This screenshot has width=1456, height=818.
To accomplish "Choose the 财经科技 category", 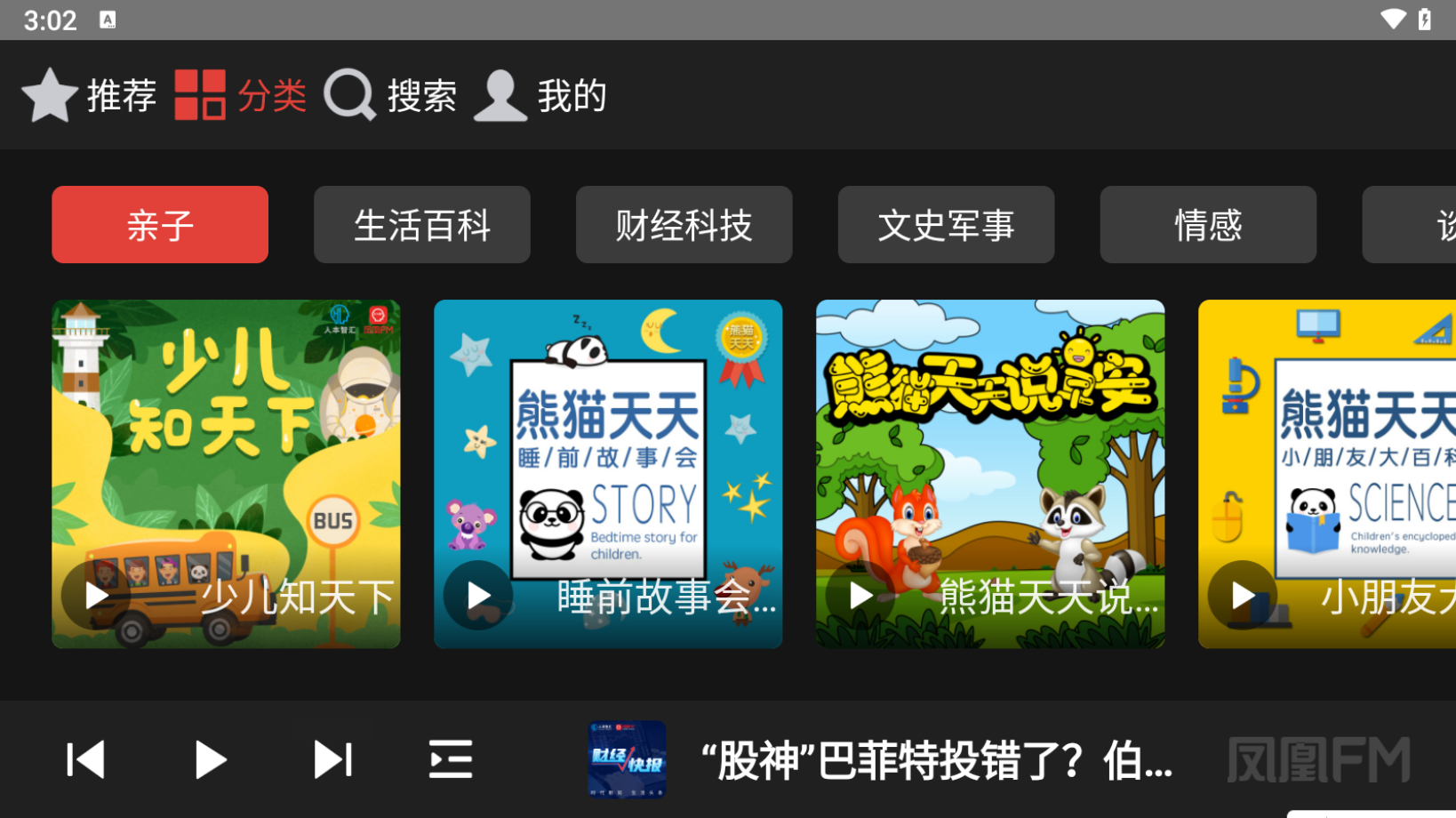I will pyautogui.click(x=684, y=225).
